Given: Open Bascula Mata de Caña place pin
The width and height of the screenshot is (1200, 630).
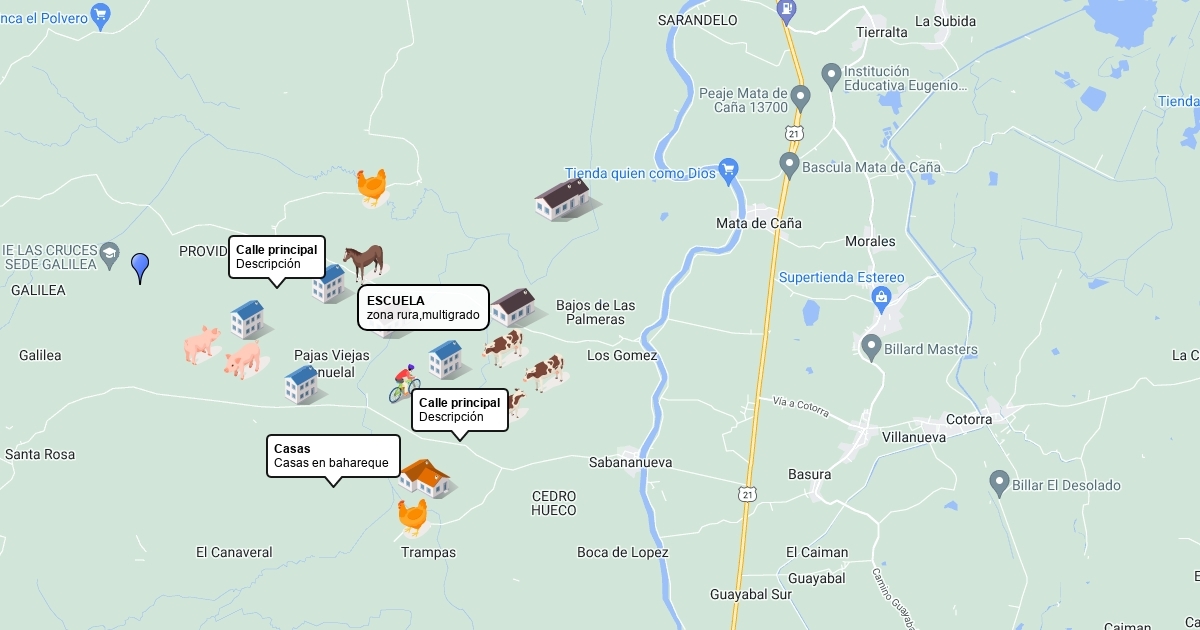Looking at the screenshot, I should [789, 163].
